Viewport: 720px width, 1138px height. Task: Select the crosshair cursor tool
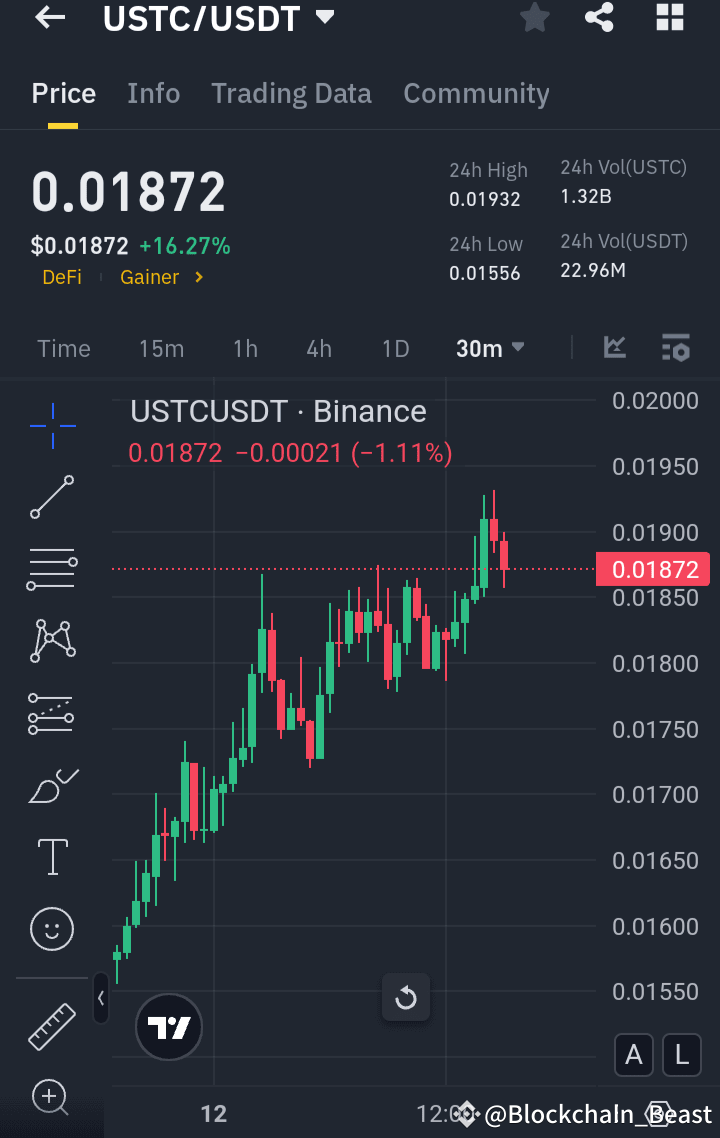pyautogui.click(x=51, y=425)
